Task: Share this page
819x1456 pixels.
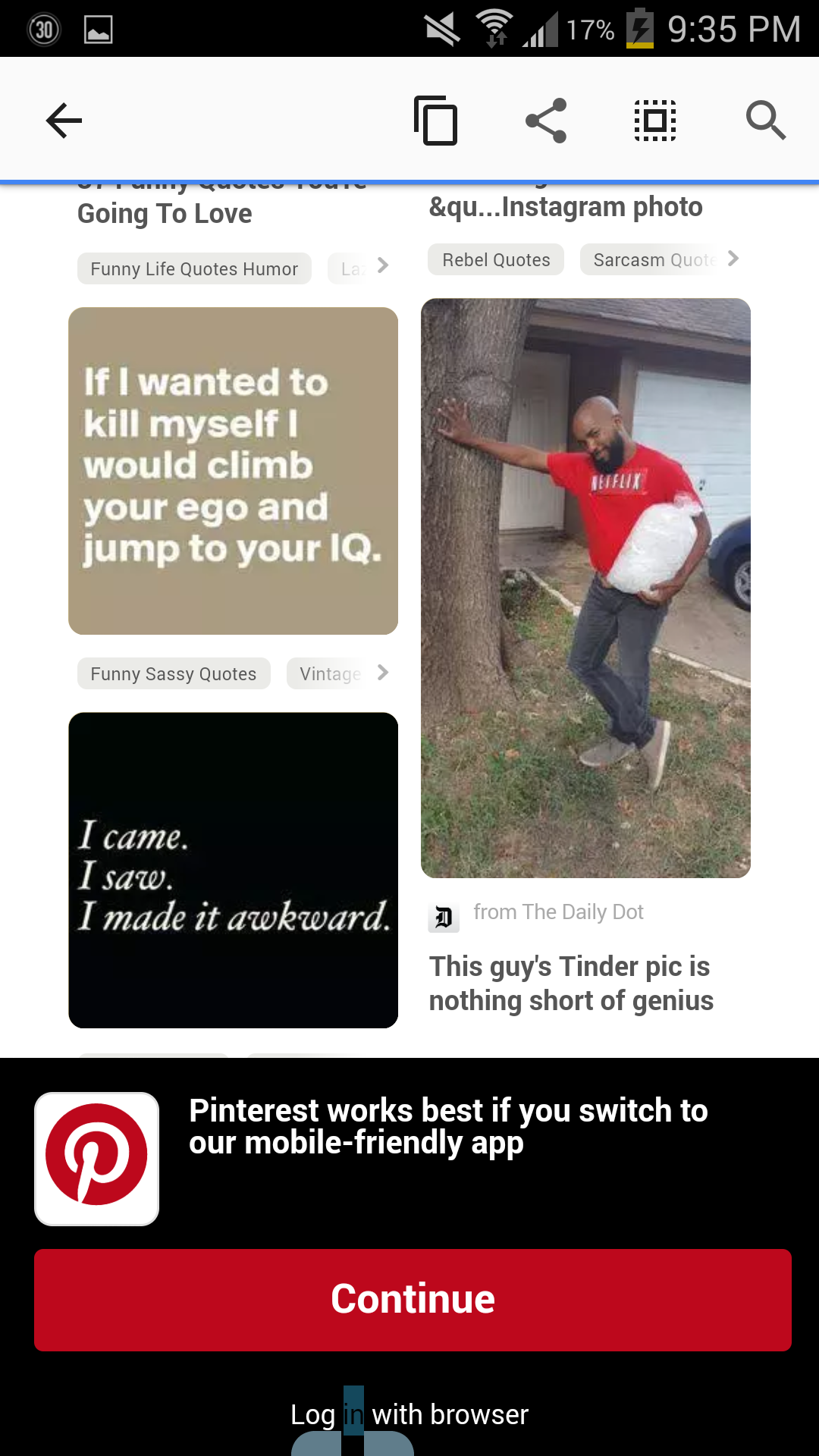Action: pos(546,121)
